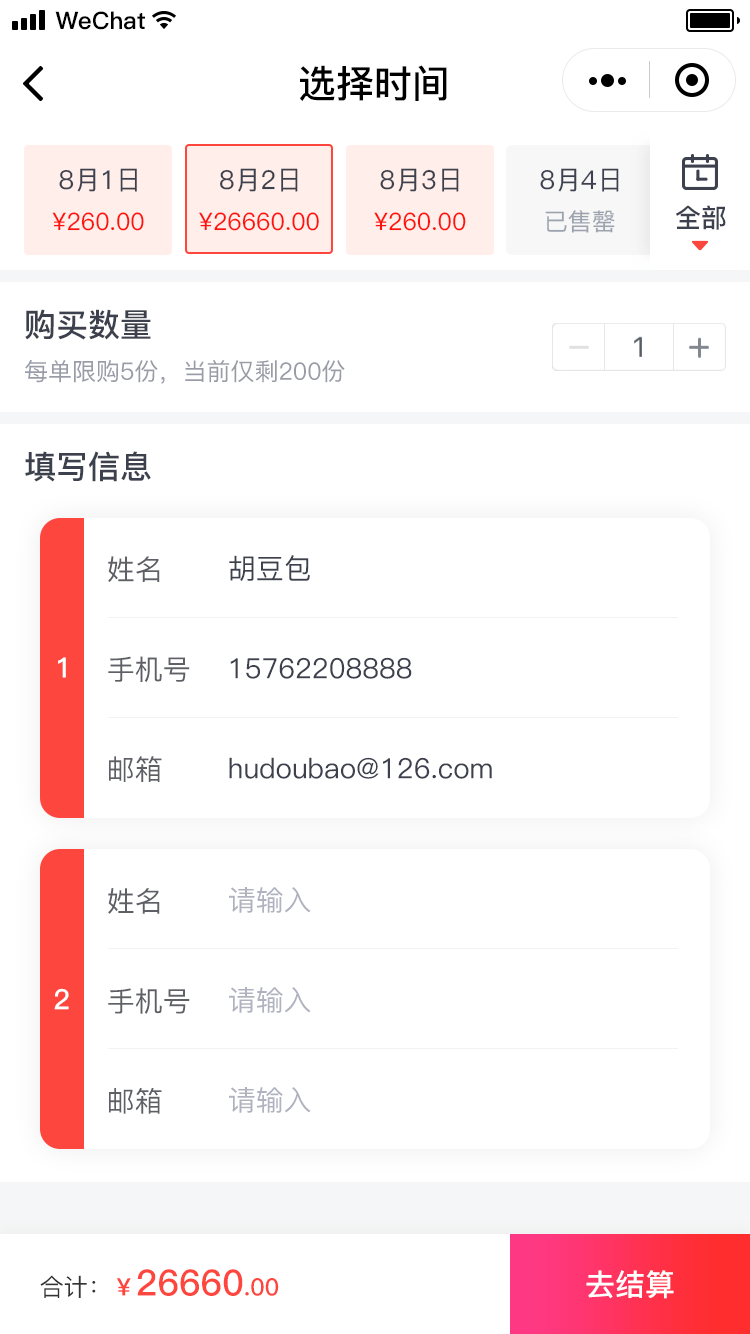Tap 去结算 to check out
The height and width of the screenshot is (1334, 750).
(630, 1284)
